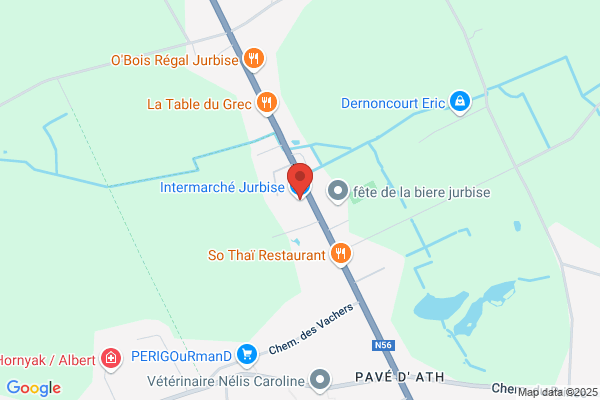This screenshot has width=600, height=400.
Task: Open O'Bois Régal Jurbise restaurant marker
Action: point(254,59)
